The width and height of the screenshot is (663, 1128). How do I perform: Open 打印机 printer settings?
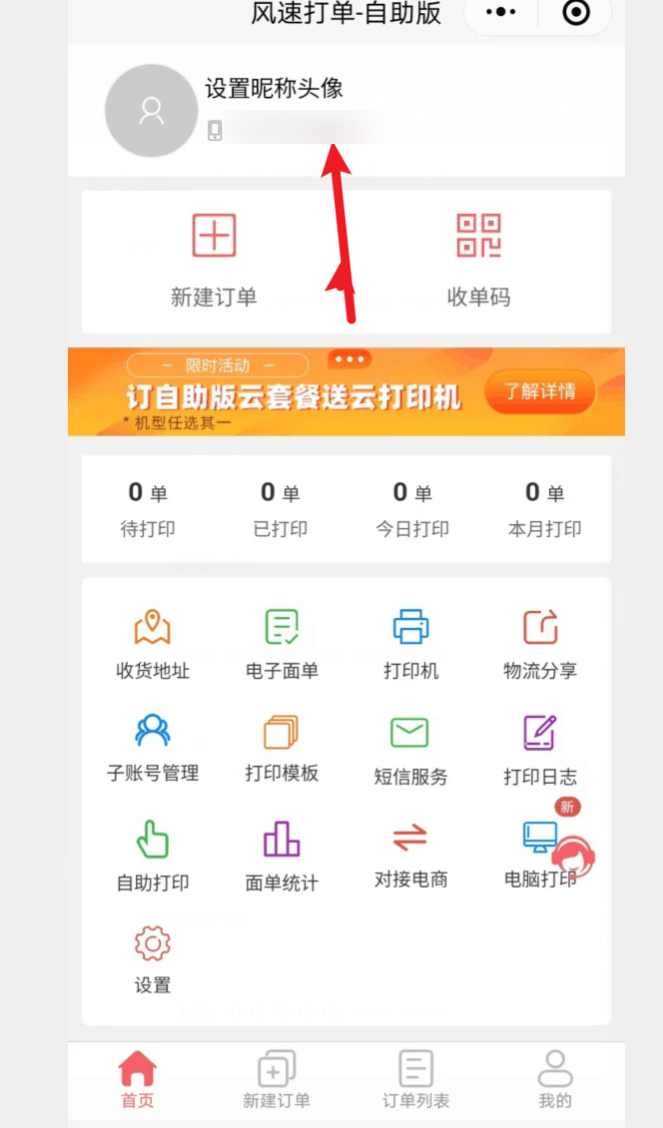[x=411, y=643]
